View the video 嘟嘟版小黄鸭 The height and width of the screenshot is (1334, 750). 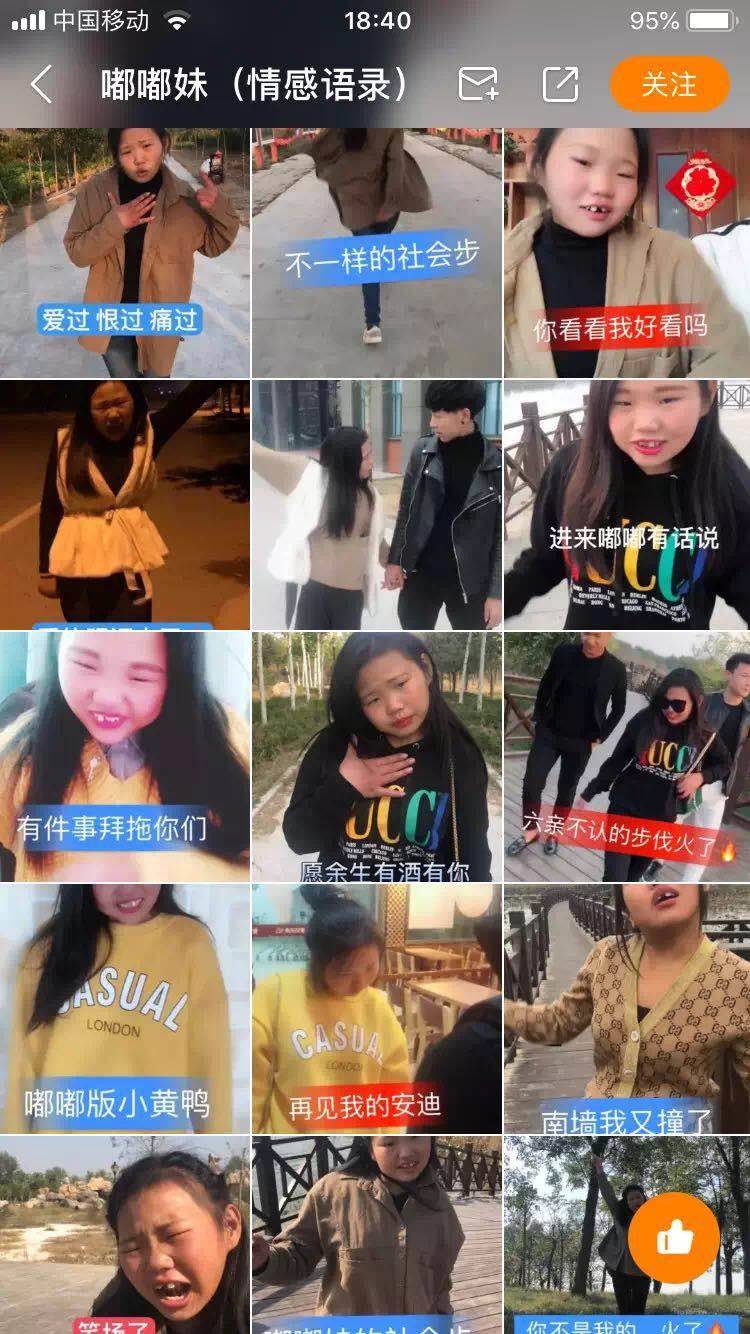click(x=124, y=1009)
